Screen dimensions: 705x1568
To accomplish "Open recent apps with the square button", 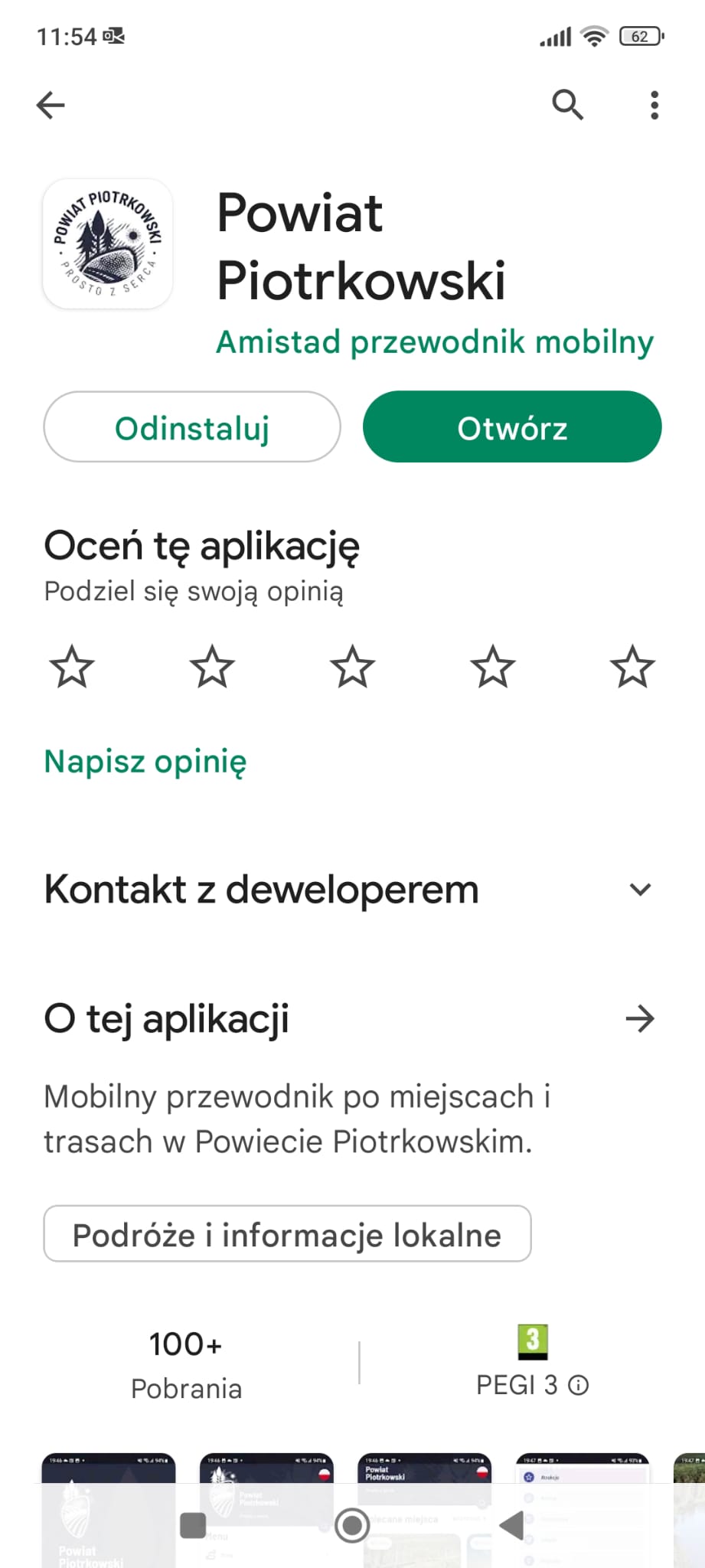I will pyautogui.click(x=192, y=1525).
